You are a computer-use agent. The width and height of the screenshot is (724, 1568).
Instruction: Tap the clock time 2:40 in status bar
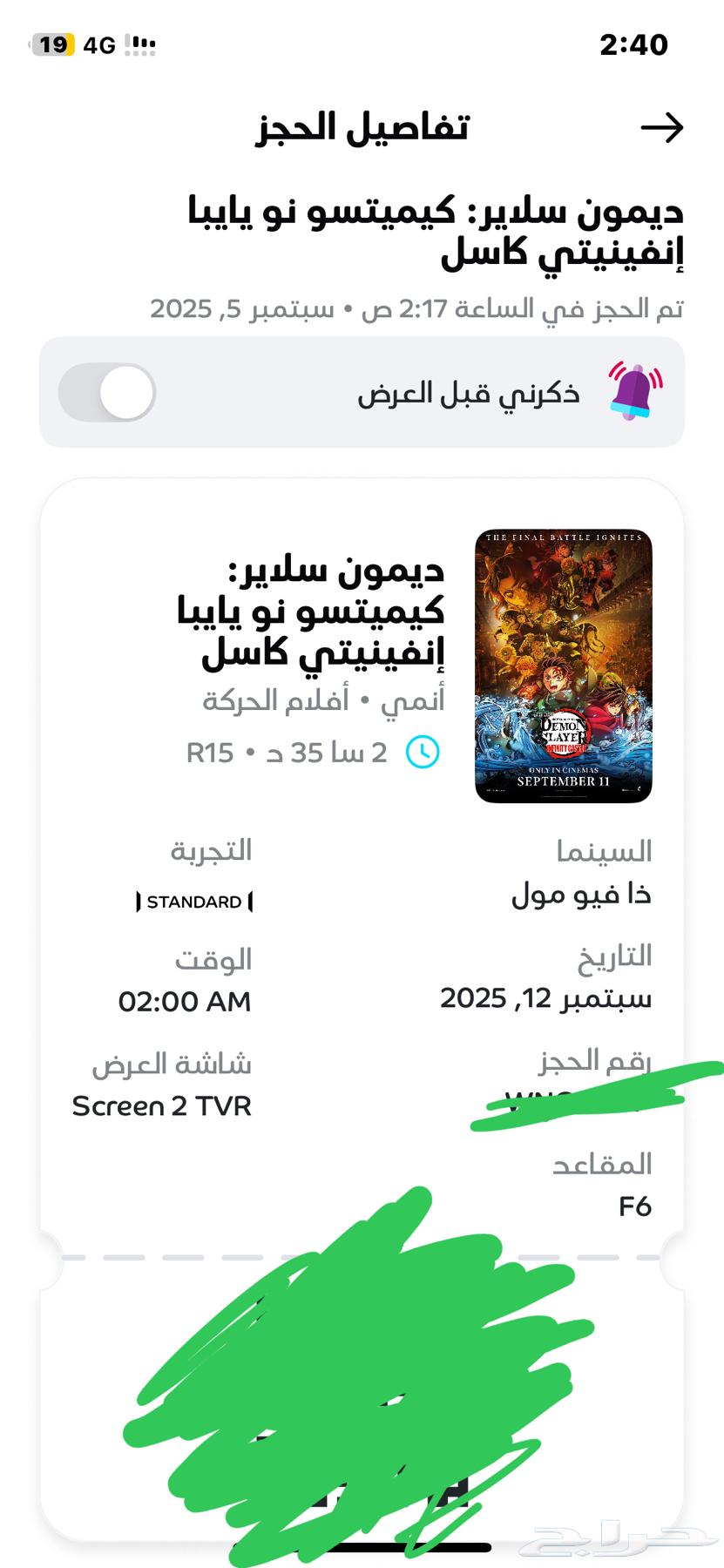point(635,44)
